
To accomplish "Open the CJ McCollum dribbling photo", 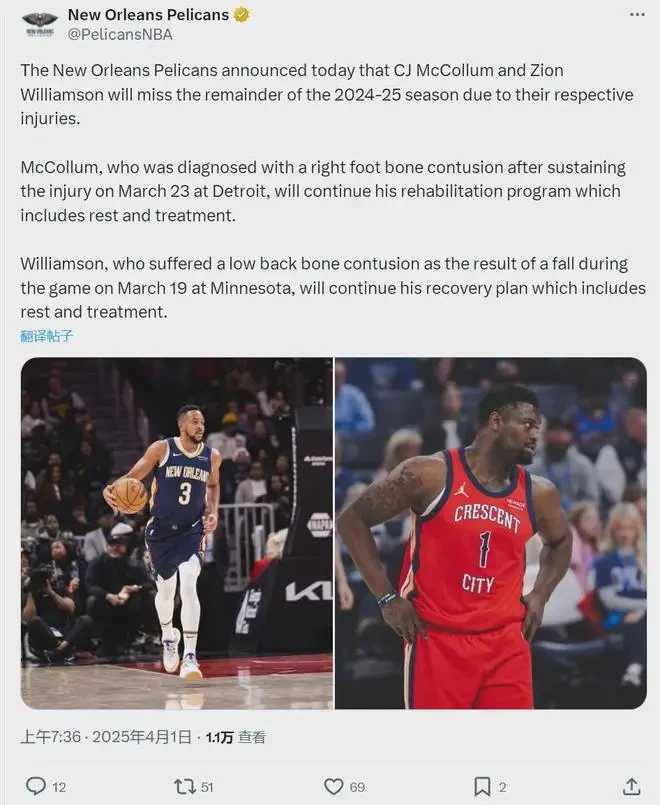I will pos(177,533).
